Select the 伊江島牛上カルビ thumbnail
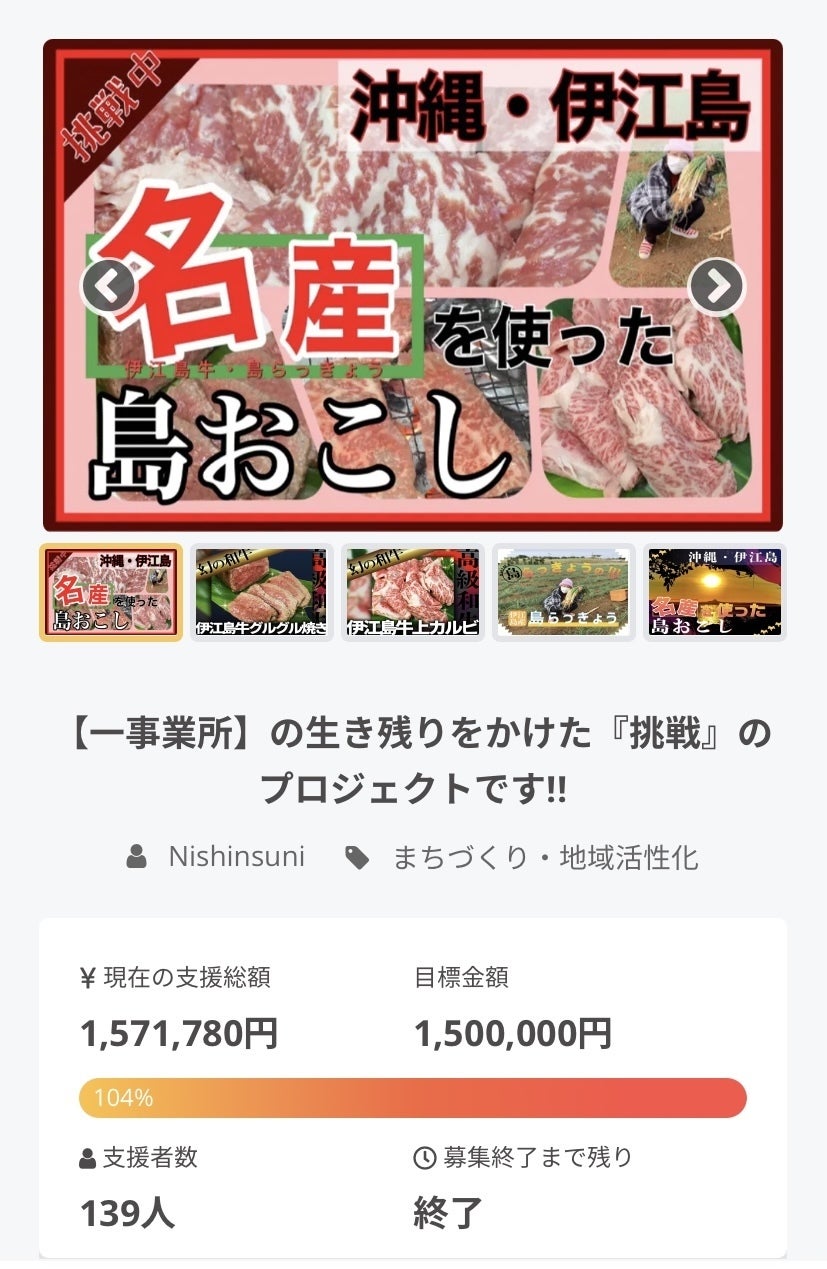Screen dimensions: 827x1269 pyautogui.click(x=412, y=592)
